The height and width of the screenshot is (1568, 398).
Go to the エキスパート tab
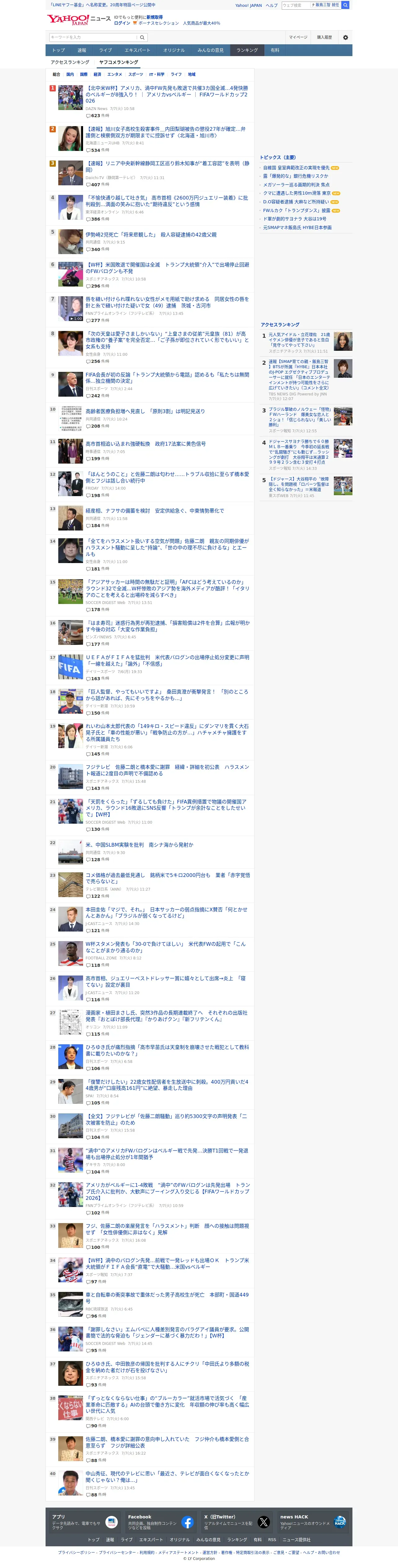[x=137, y=50]
